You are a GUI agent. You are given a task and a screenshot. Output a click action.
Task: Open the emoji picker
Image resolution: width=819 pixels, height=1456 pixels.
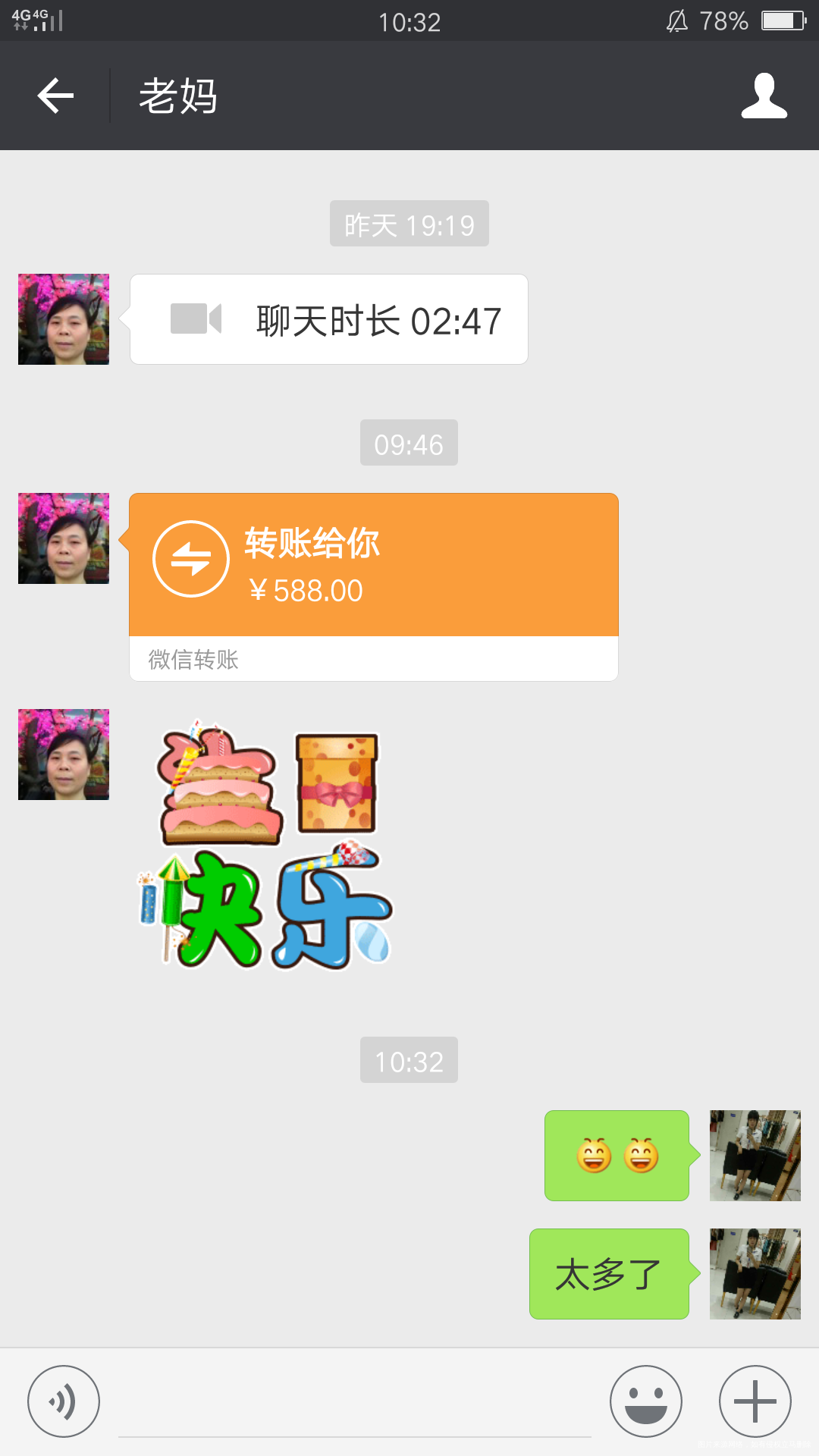click(645, 1401)
